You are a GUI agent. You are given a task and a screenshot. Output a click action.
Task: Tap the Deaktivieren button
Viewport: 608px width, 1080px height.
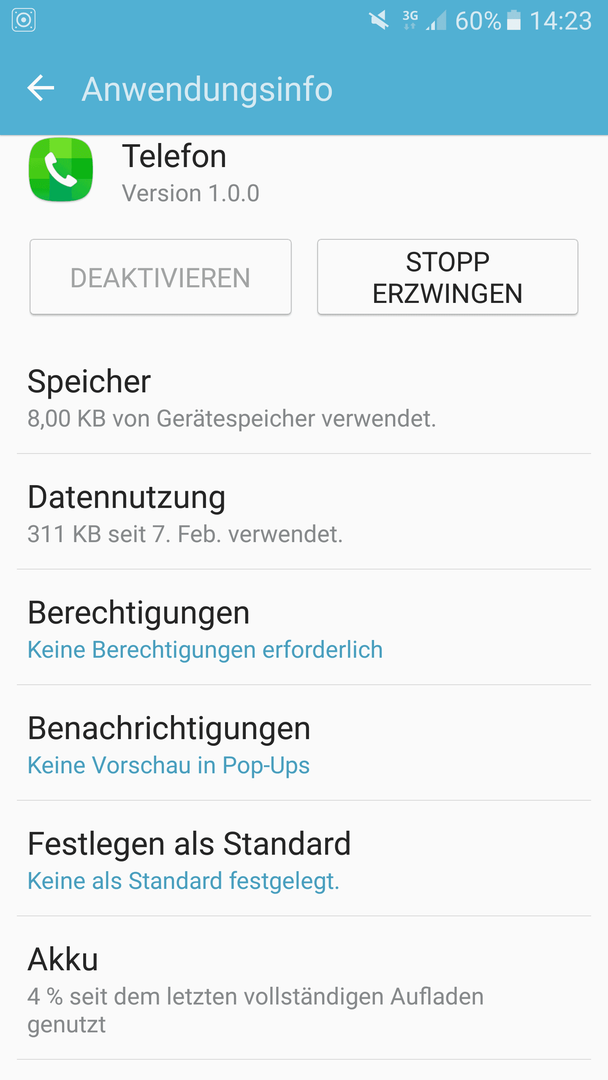pos(160,278)
